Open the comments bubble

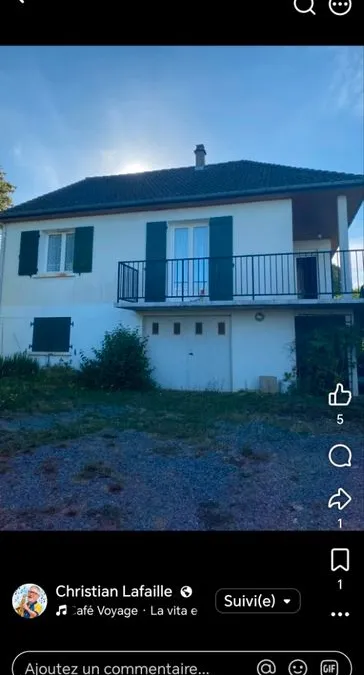click(340, 456)
